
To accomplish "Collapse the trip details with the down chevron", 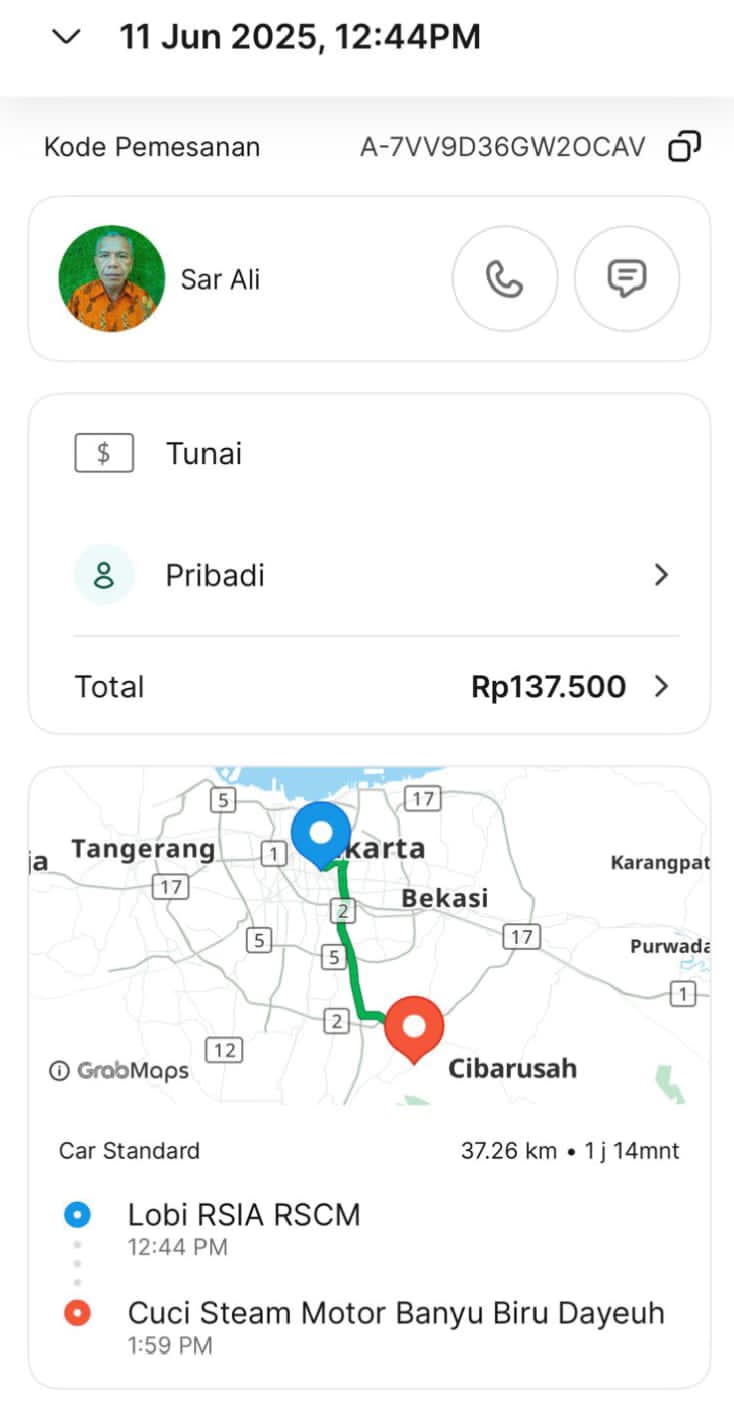I will 66,37.
